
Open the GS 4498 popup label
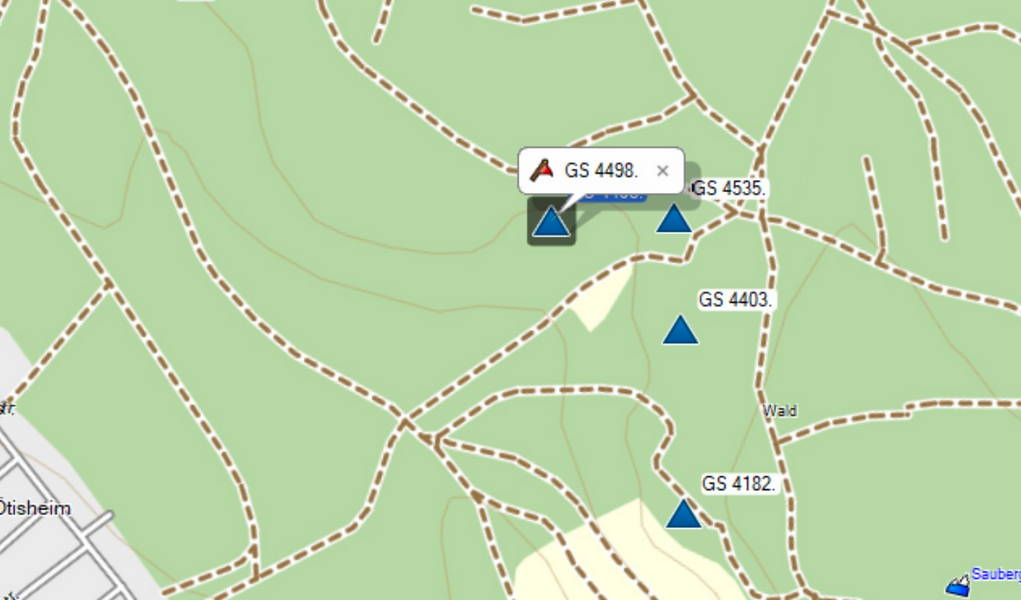(600, 171)
